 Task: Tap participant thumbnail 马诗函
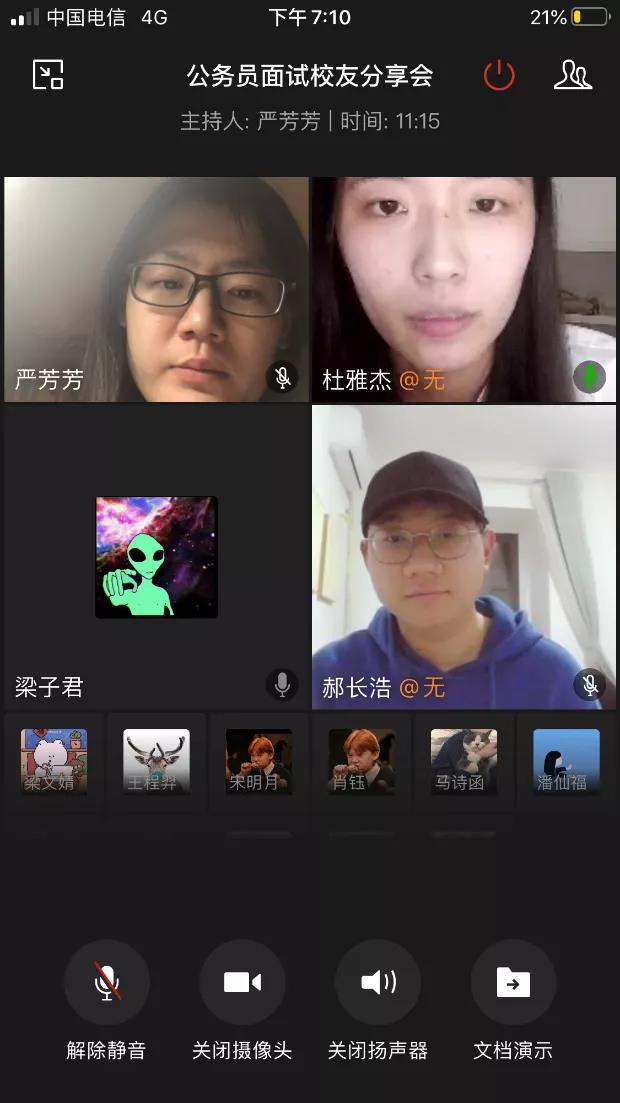[x=464, y=762]
